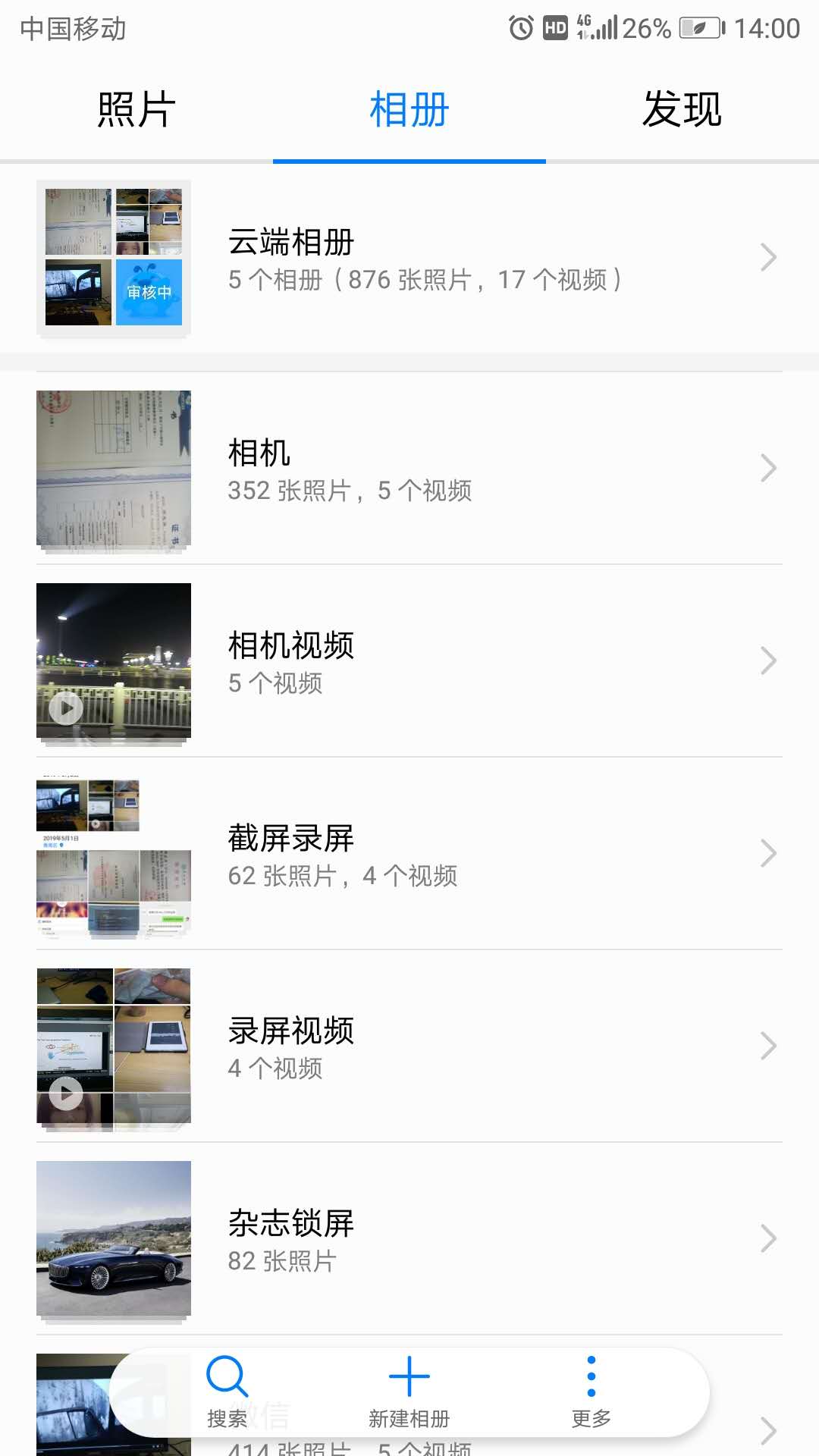Create a new album with 新建相册
This screenshot has width=819, height=1456.
point(409,1391)
